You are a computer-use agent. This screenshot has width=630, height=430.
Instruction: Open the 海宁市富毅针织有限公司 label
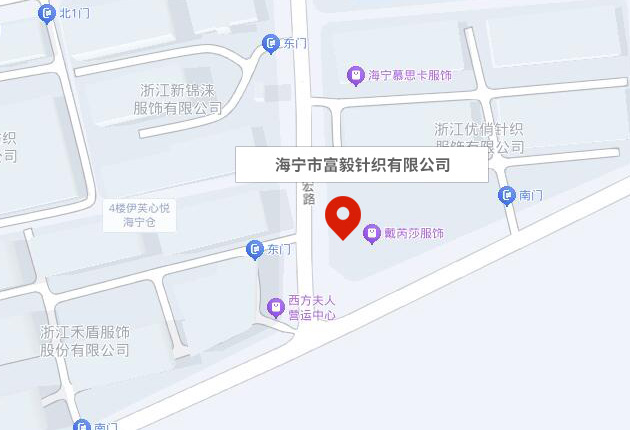tap(362, 165)
